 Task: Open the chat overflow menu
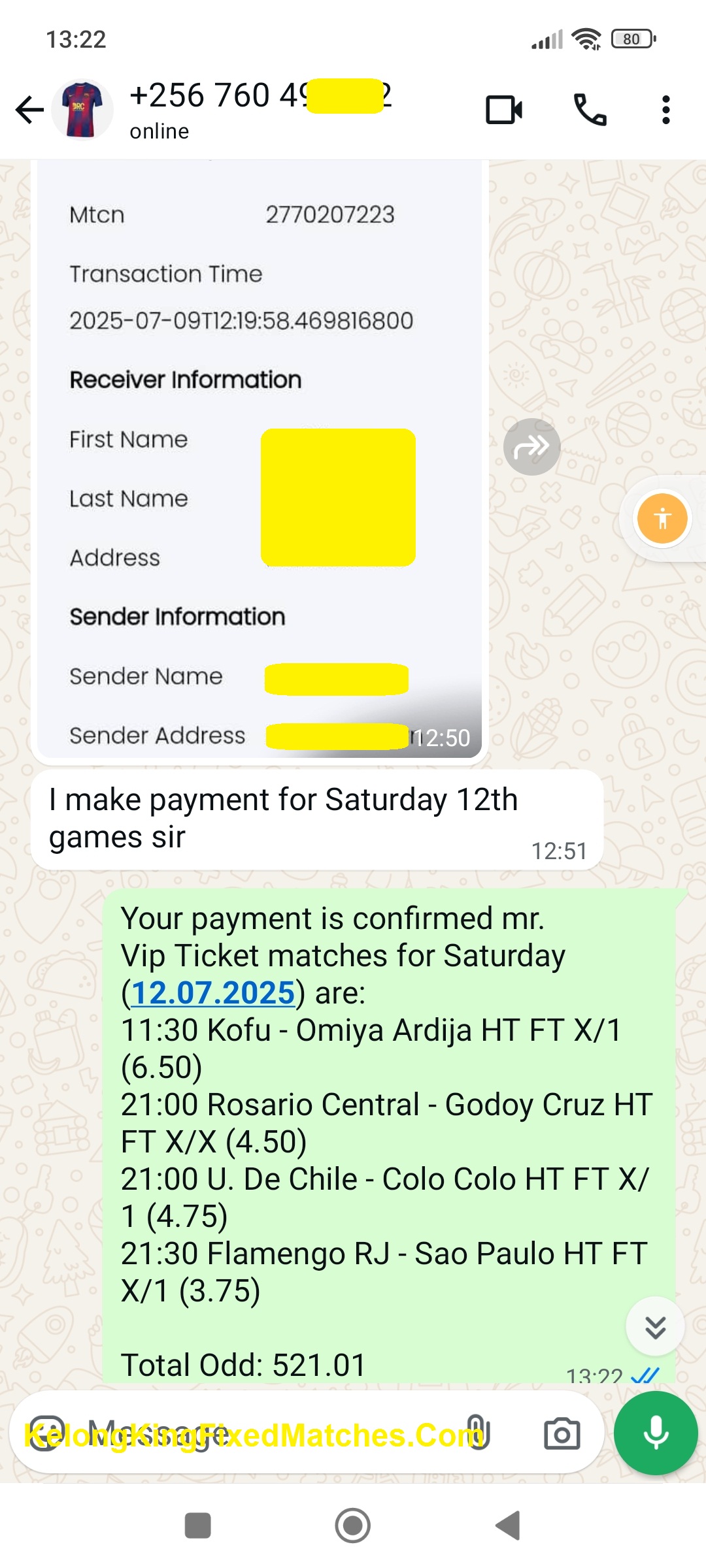point(665,110)
